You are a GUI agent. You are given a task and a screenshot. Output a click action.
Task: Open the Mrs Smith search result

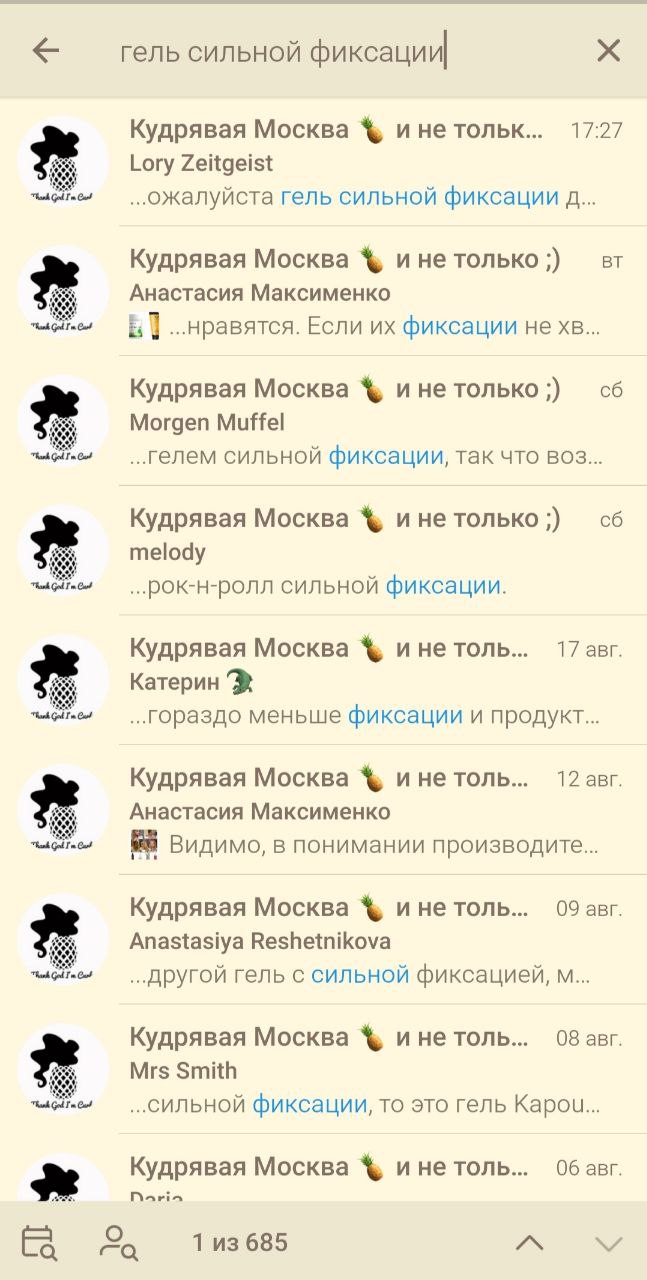pos(324,1069)
